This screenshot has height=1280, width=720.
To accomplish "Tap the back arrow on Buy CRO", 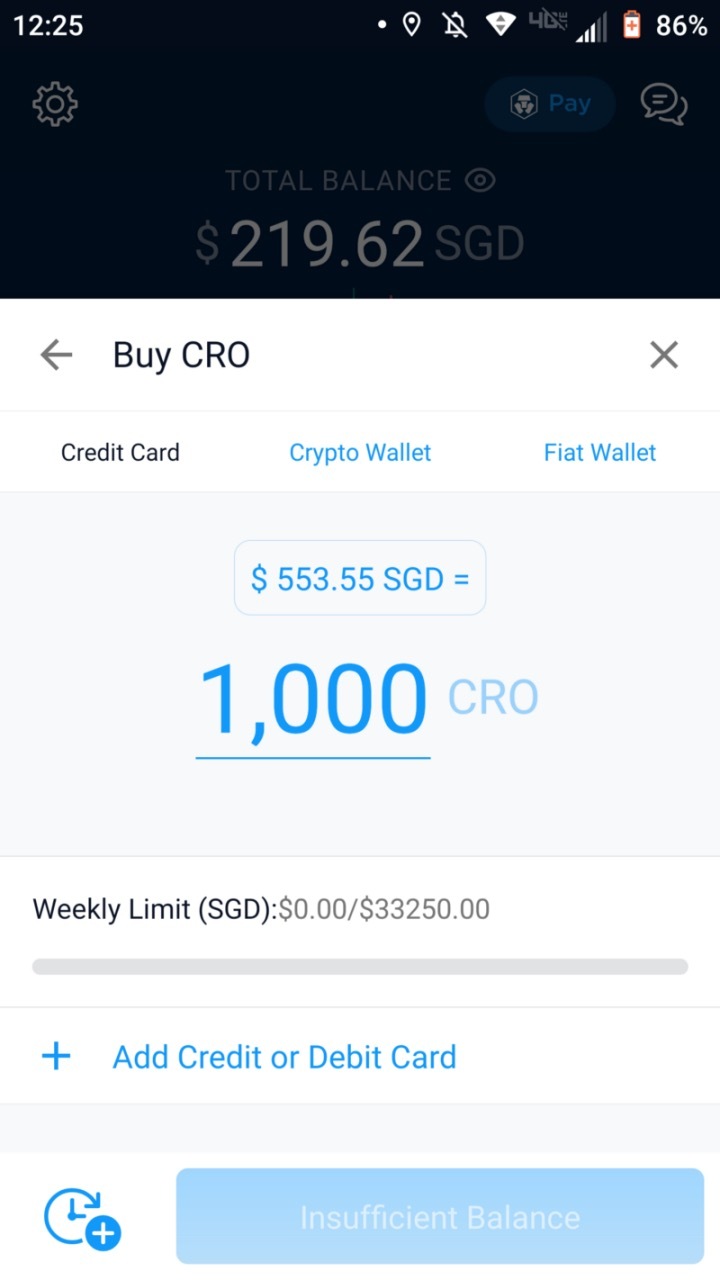I will point(55,355).
